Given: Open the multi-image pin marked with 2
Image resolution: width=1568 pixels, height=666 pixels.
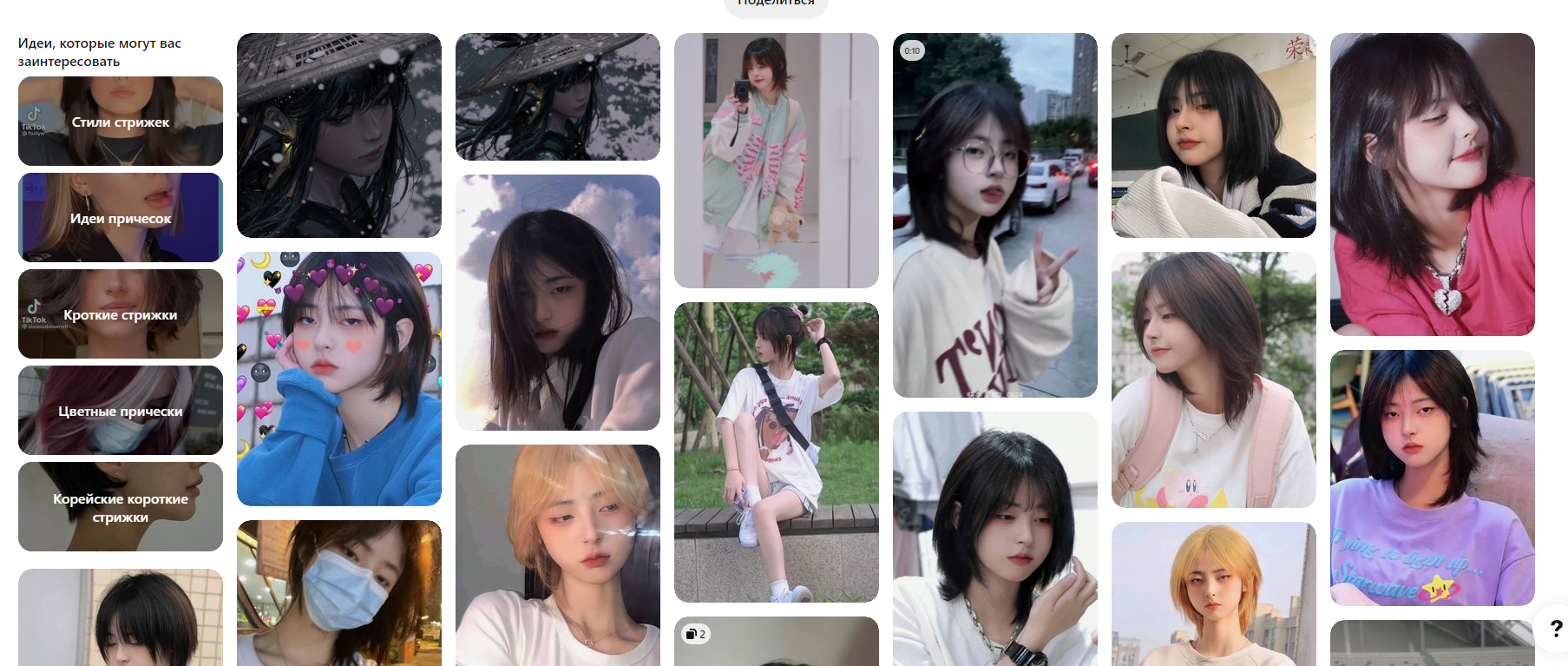Looking at the screenshot, I should click(x=776, y=643).
